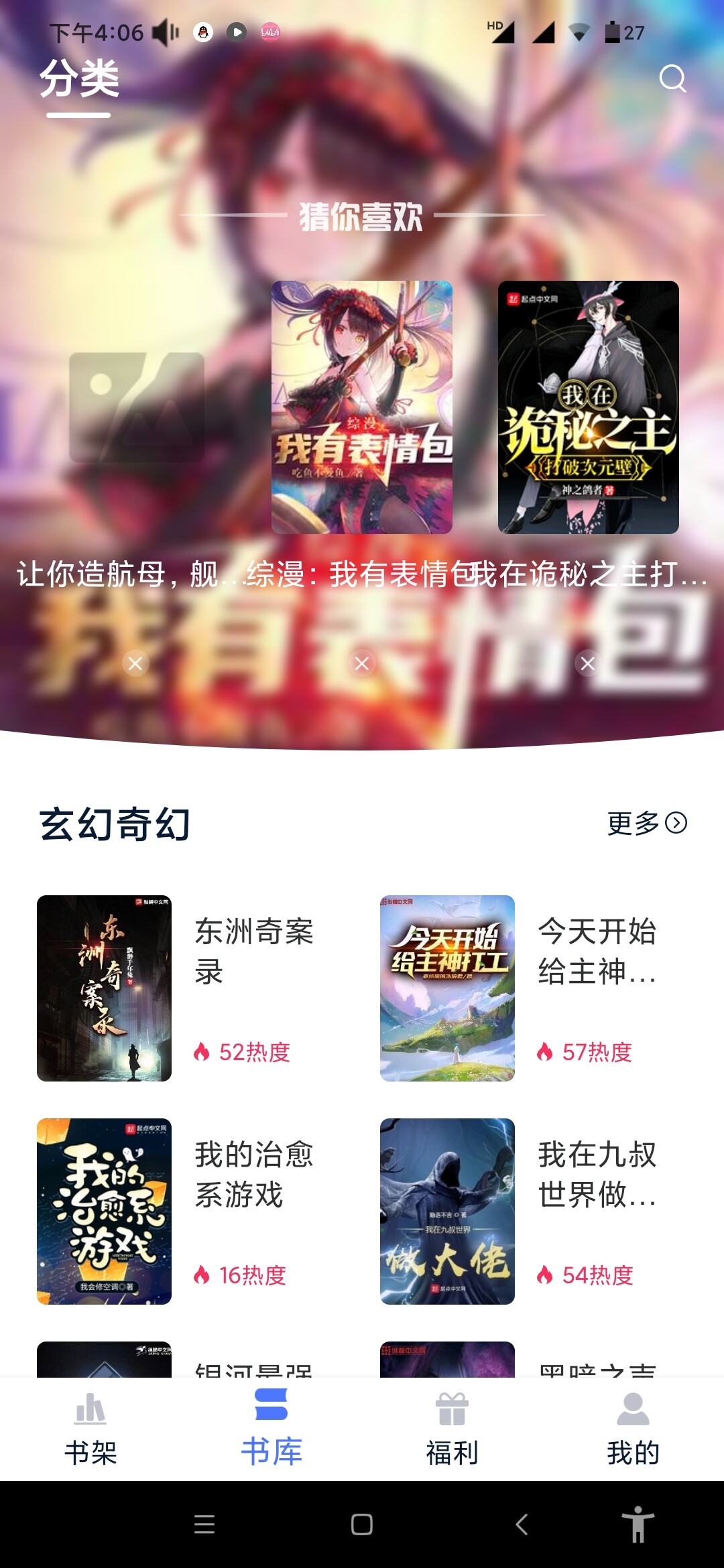The height and width of the screenshot is (1568, 724).
Task: Open the book 东洲奇案录
Action: coord(105,988)
